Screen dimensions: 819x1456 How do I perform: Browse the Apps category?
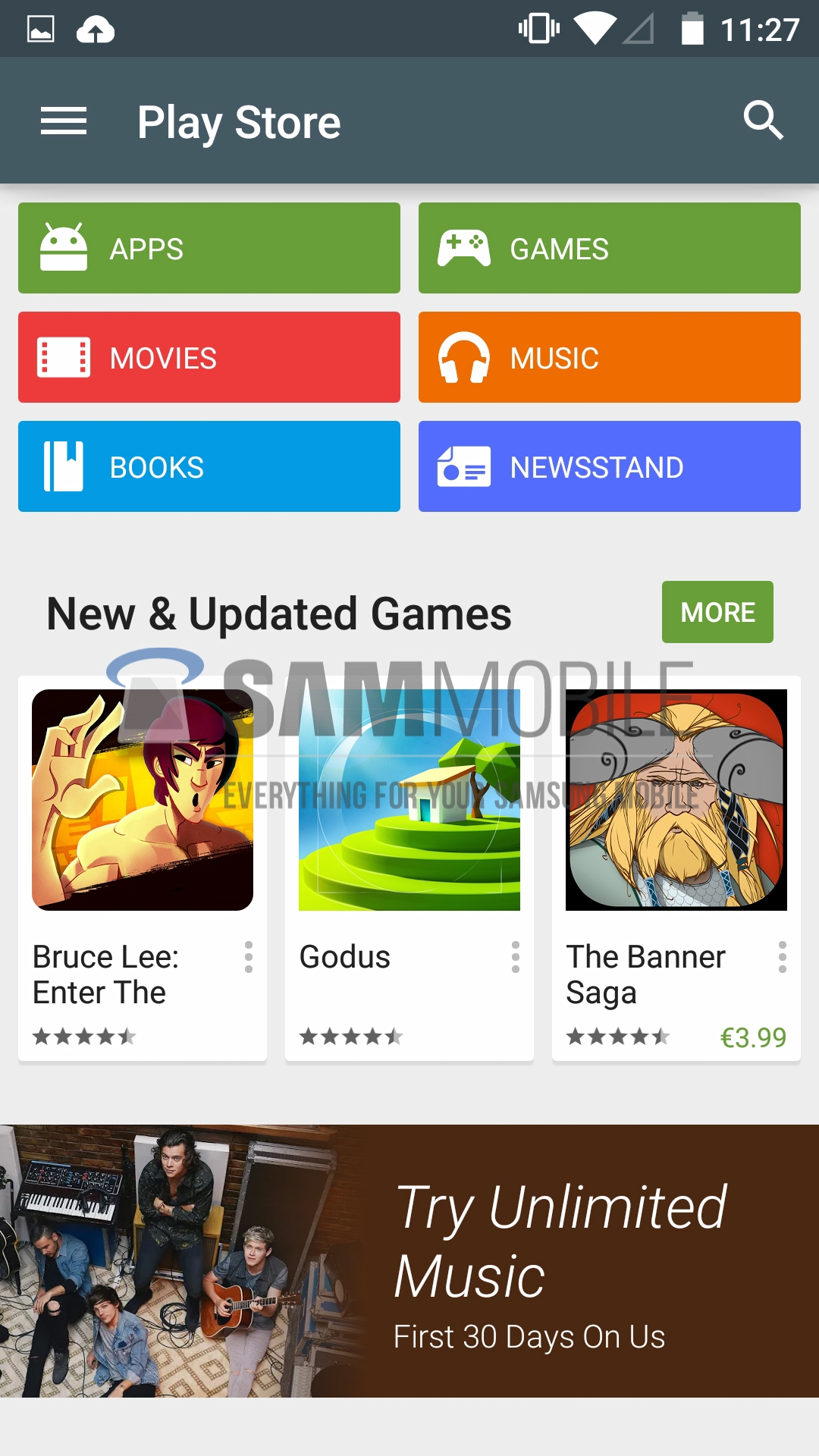209,248
